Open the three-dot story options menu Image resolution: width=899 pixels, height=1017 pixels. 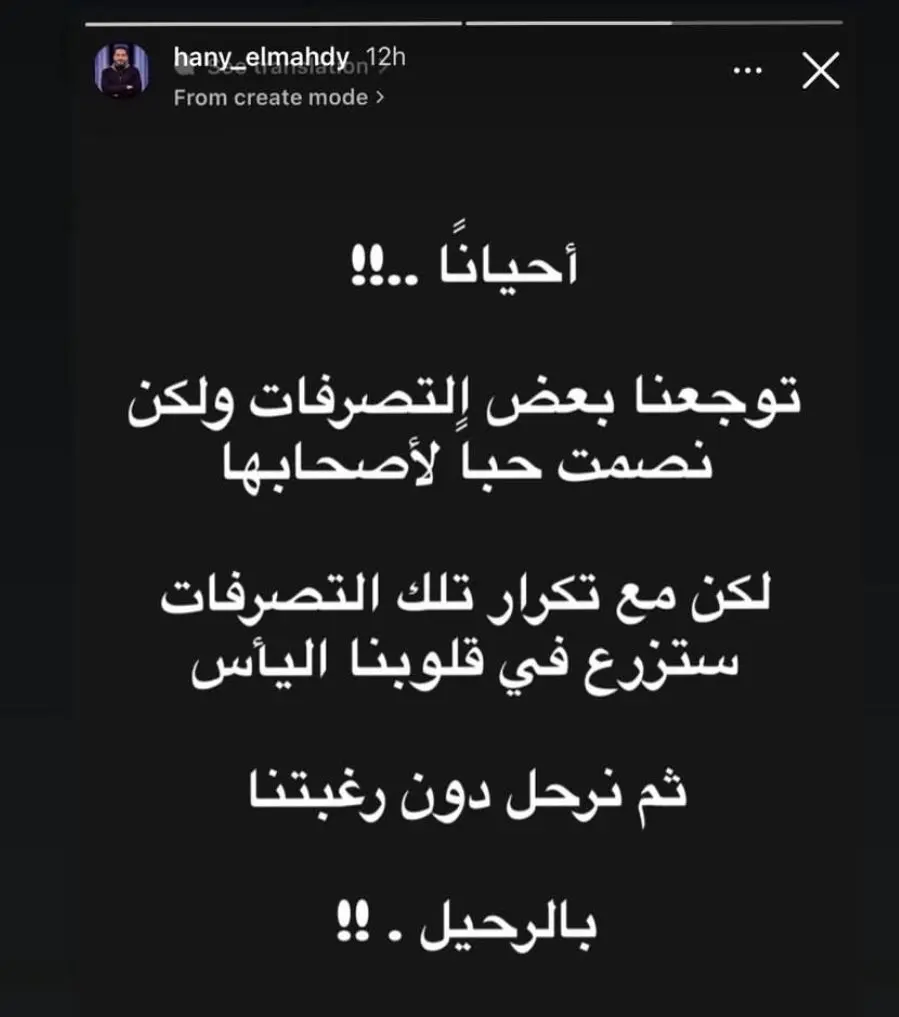point(747,71)
